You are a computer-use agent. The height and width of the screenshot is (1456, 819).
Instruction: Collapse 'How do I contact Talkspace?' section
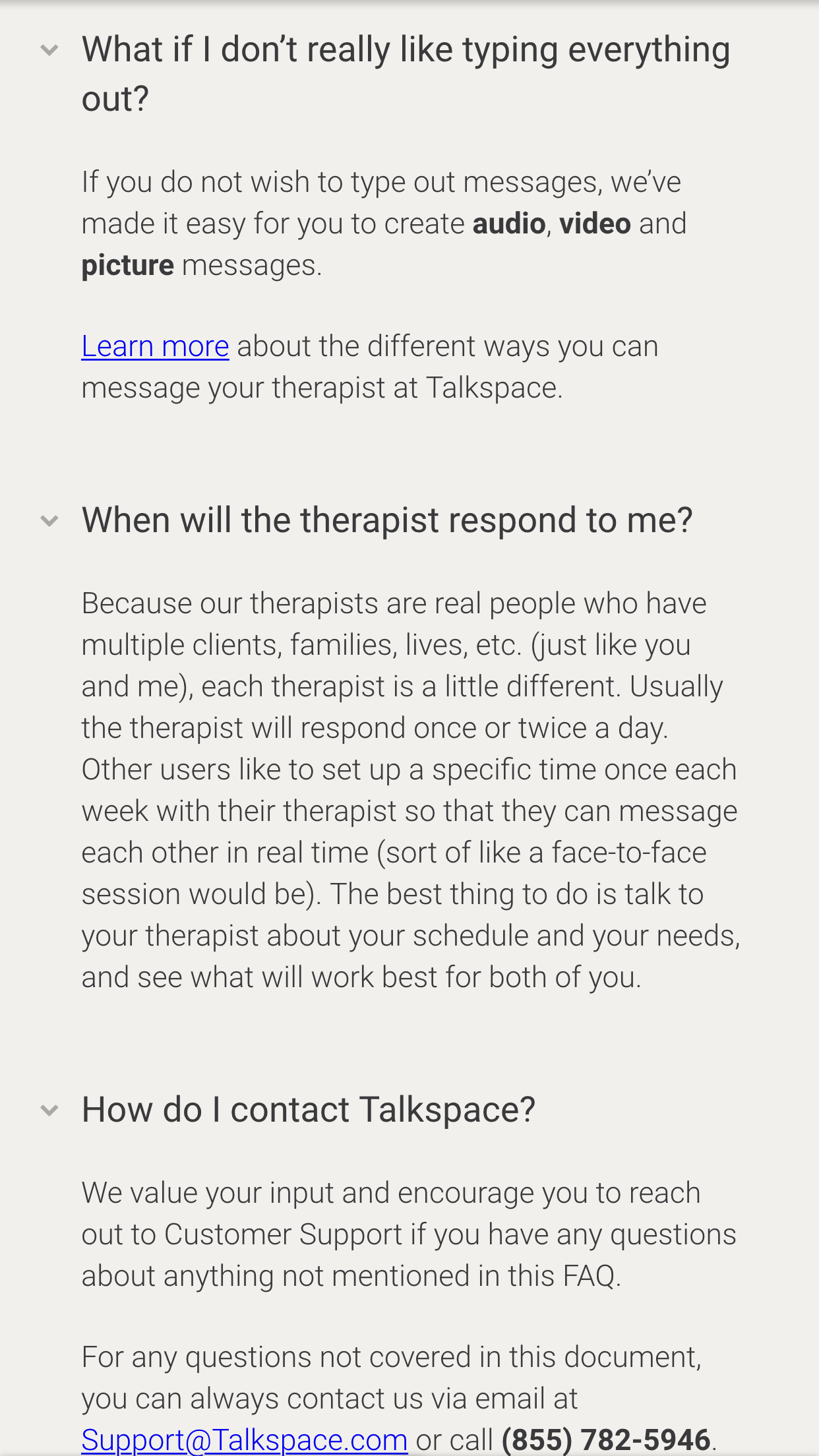click(x=49, y=1110)
